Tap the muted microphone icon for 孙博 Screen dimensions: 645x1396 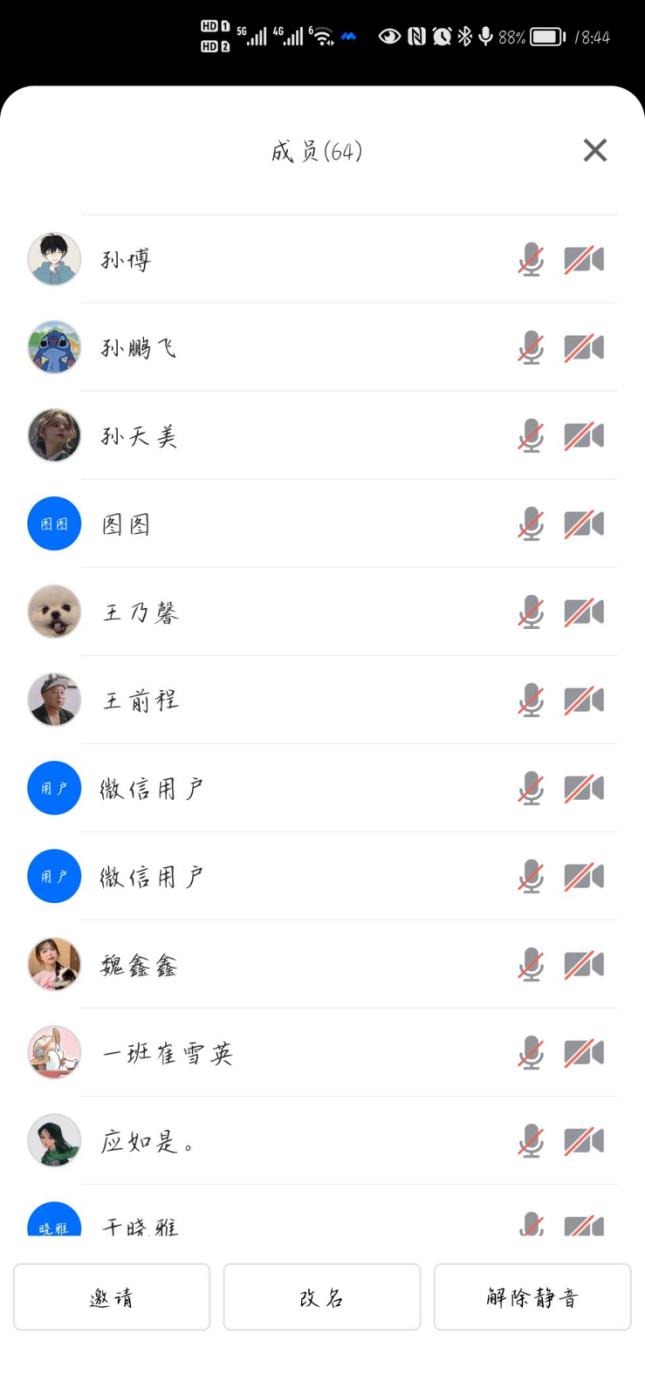click(531, 260)
